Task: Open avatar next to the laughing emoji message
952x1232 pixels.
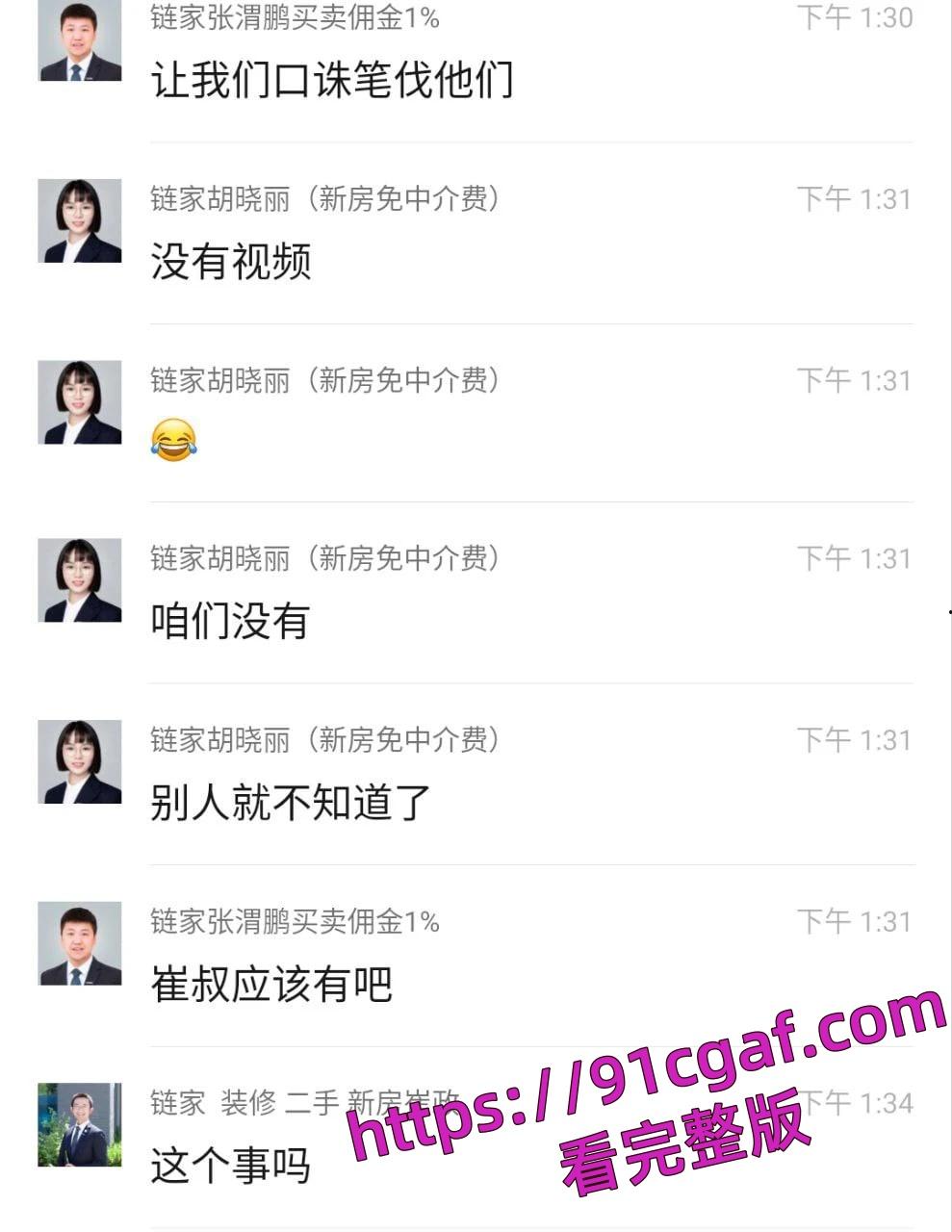Action: click(78, 402)
